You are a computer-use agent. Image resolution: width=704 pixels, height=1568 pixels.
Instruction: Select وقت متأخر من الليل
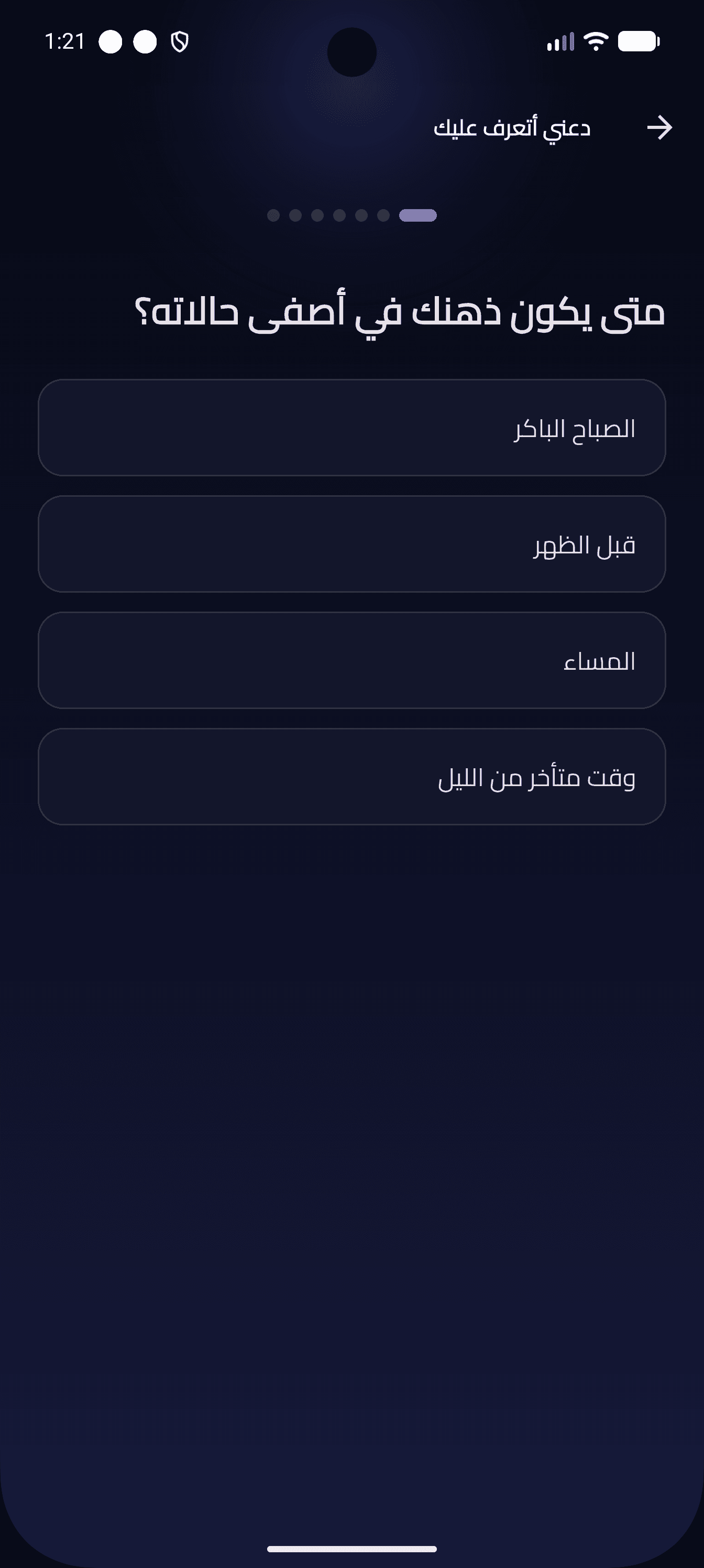click(351, 777)
